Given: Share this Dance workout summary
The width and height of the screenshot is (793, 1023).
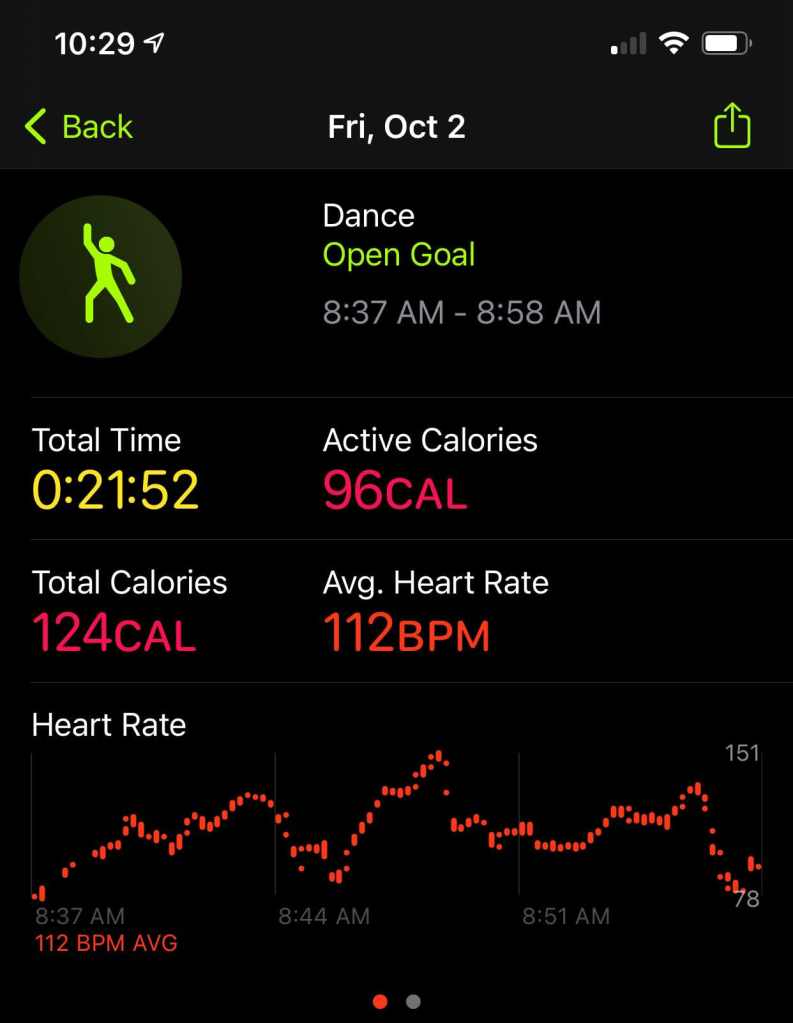Looking at the screenshot, I should pyautogui.click(x=731, y=127).
